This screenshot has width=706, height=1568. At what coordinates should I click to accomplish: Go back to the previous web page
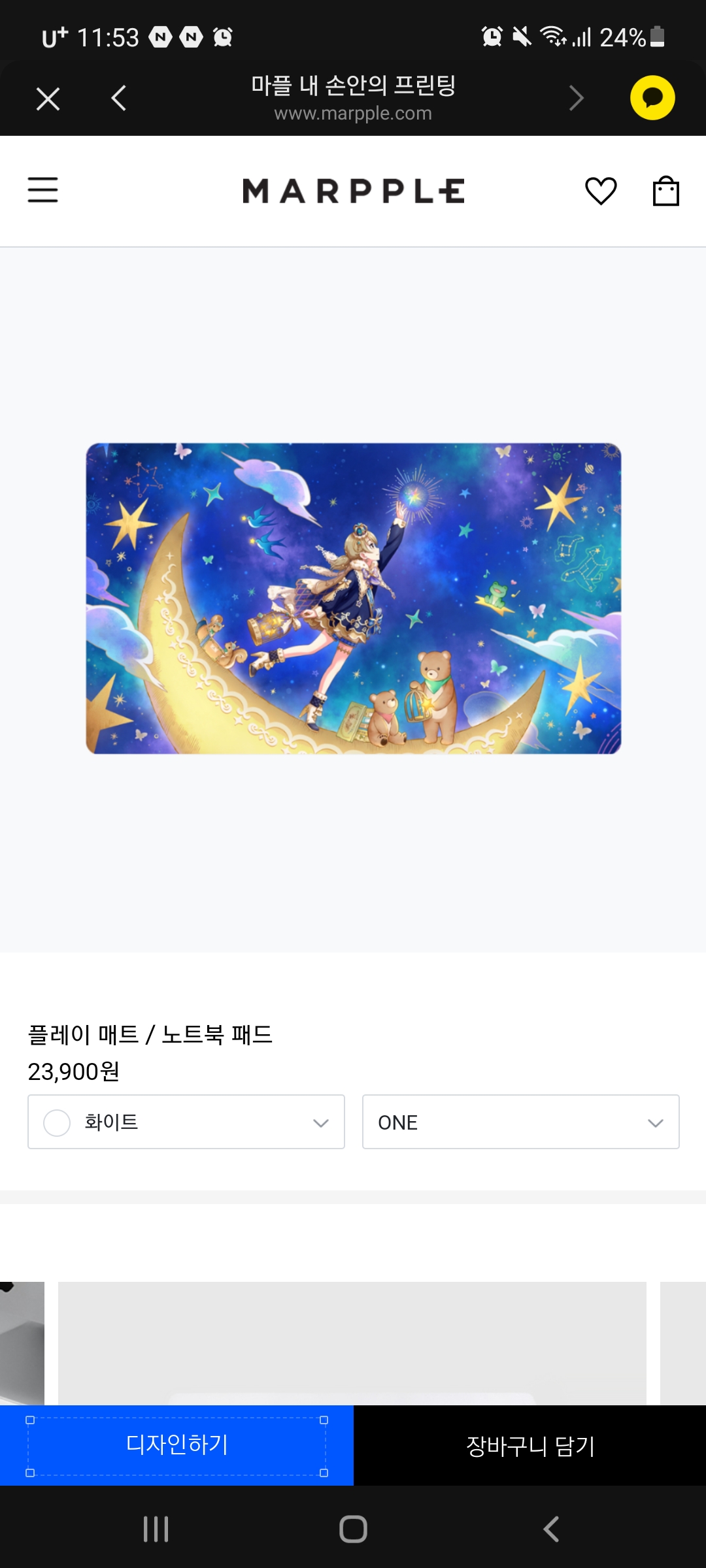[x=118, y=99]
